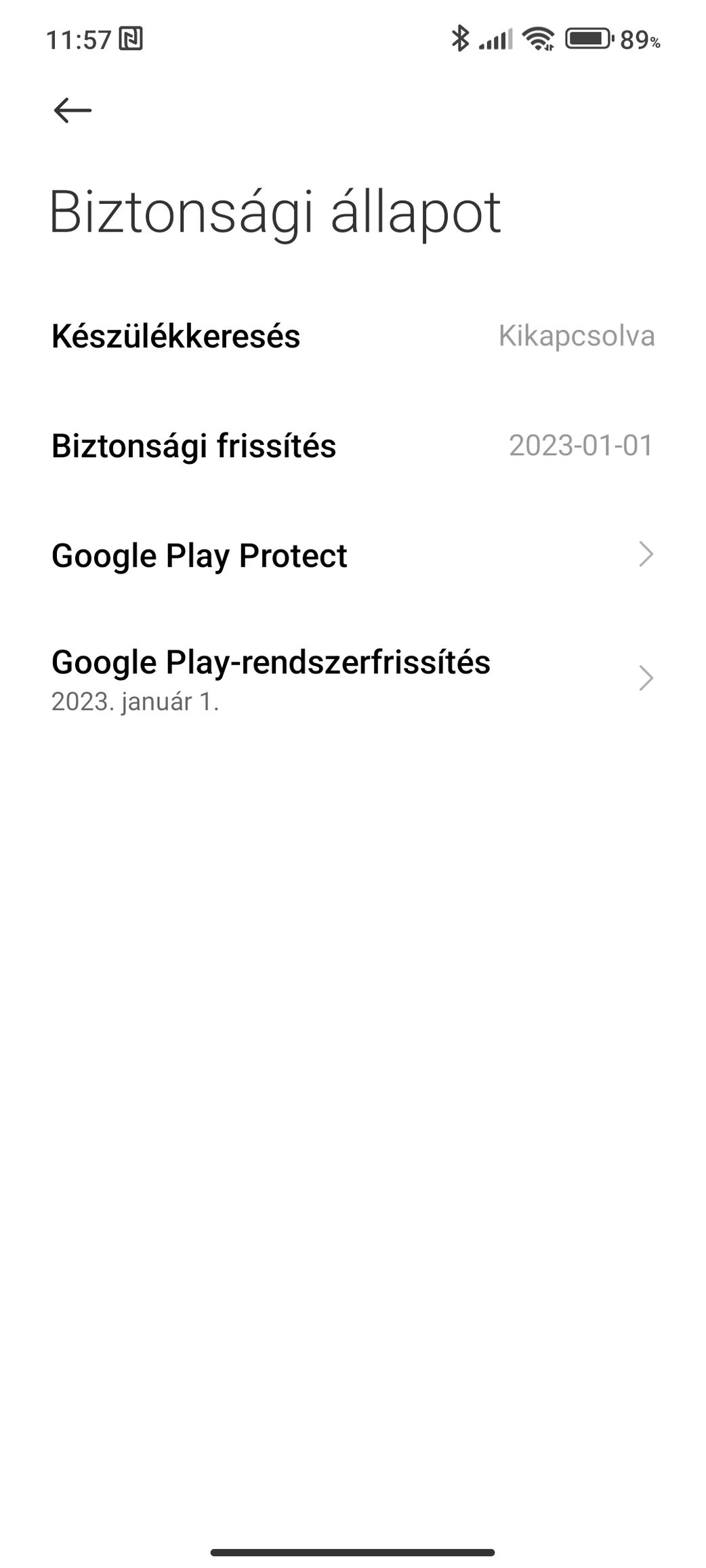Open Google Play-rendszerfrissítés

click(352, 679)
